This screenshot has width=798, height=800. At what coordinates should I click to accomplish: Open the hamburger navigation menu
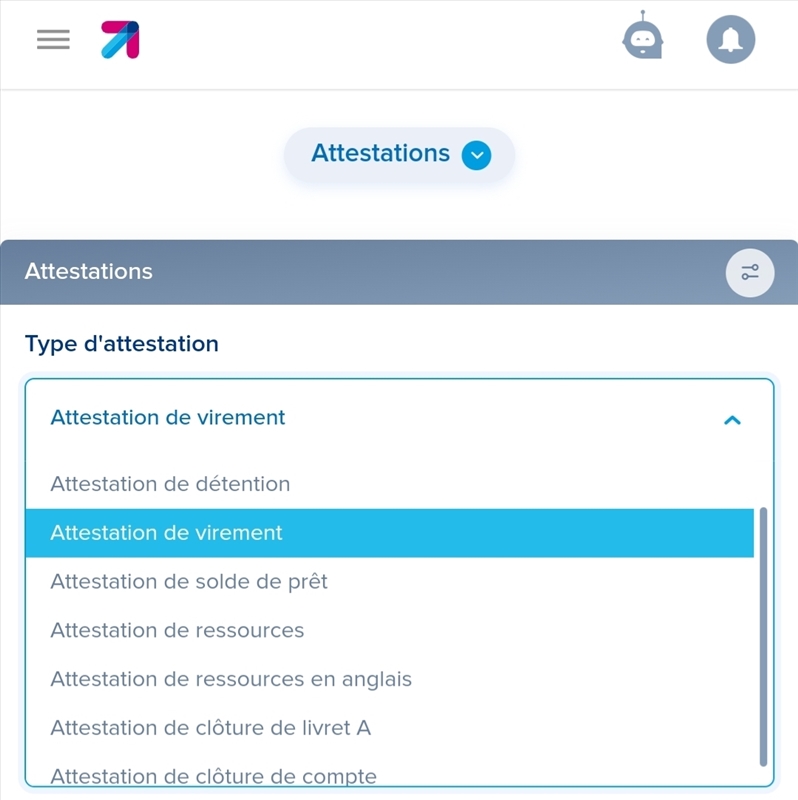[52, 39]
